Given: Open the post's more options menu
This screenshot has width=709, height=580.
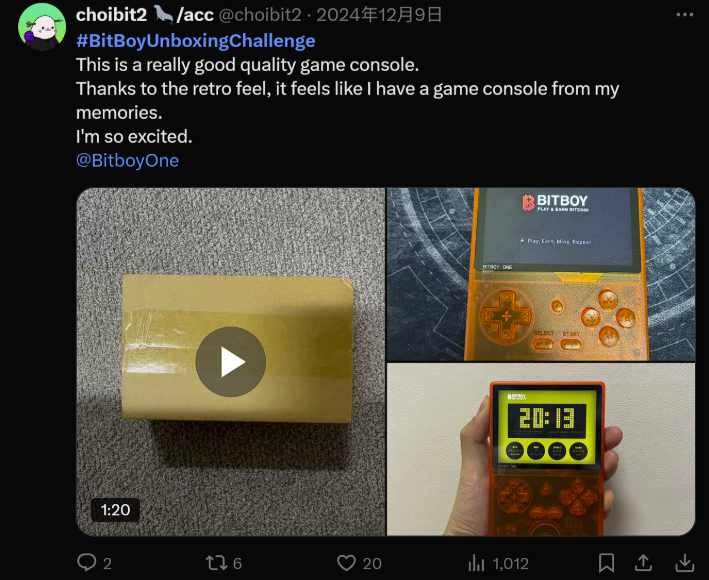Looking at the screenshot, I should [684, 15].
